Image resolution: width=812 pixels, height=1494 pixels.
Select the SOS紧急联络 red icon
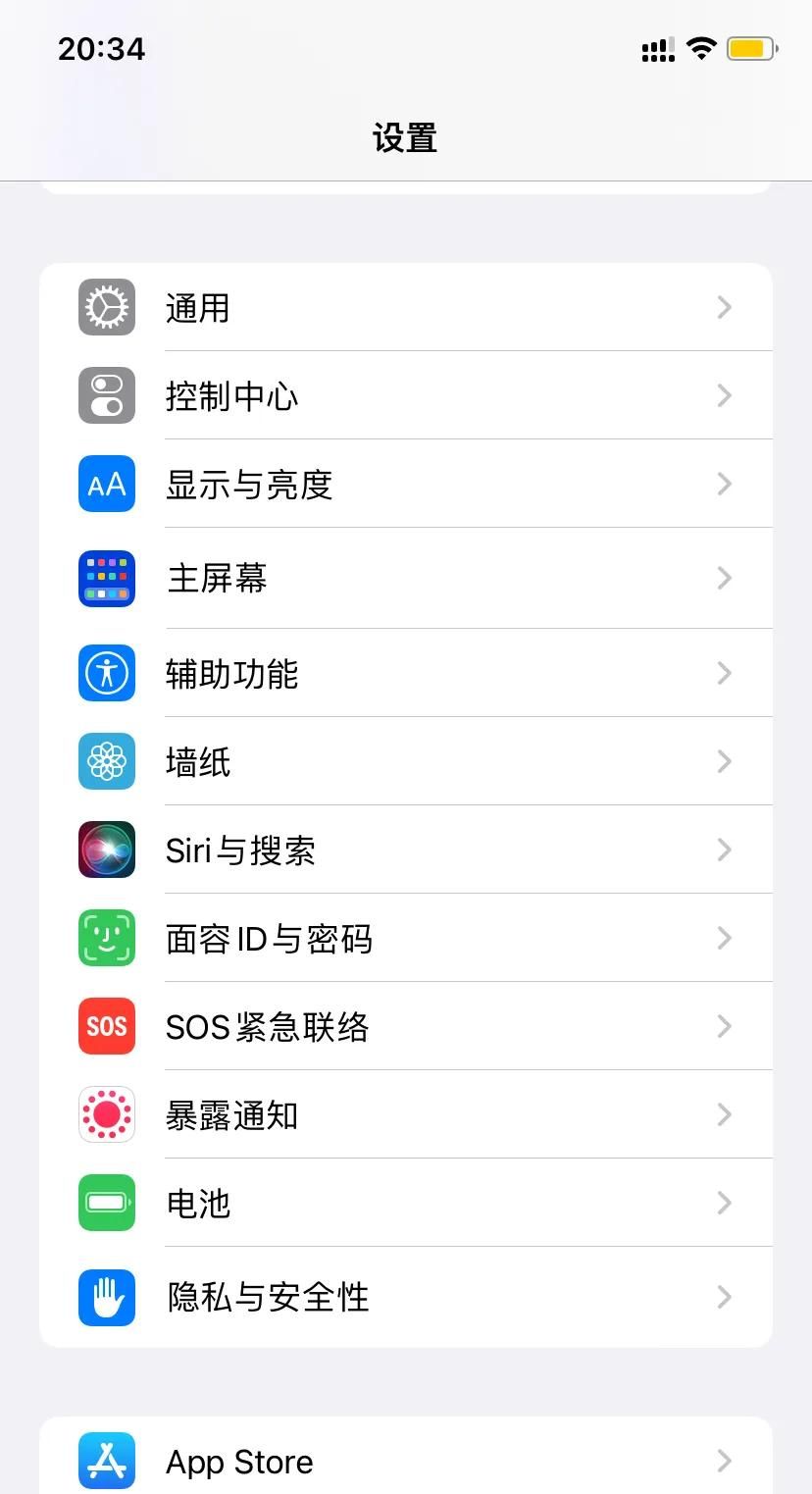(106, 1026)
